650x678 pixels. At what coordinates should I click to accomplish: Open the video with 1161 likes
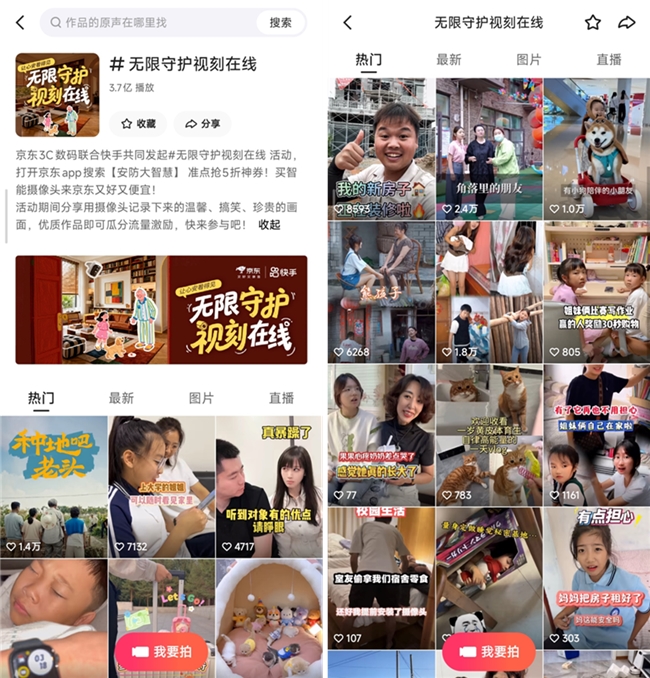click(x=597, y=434)
